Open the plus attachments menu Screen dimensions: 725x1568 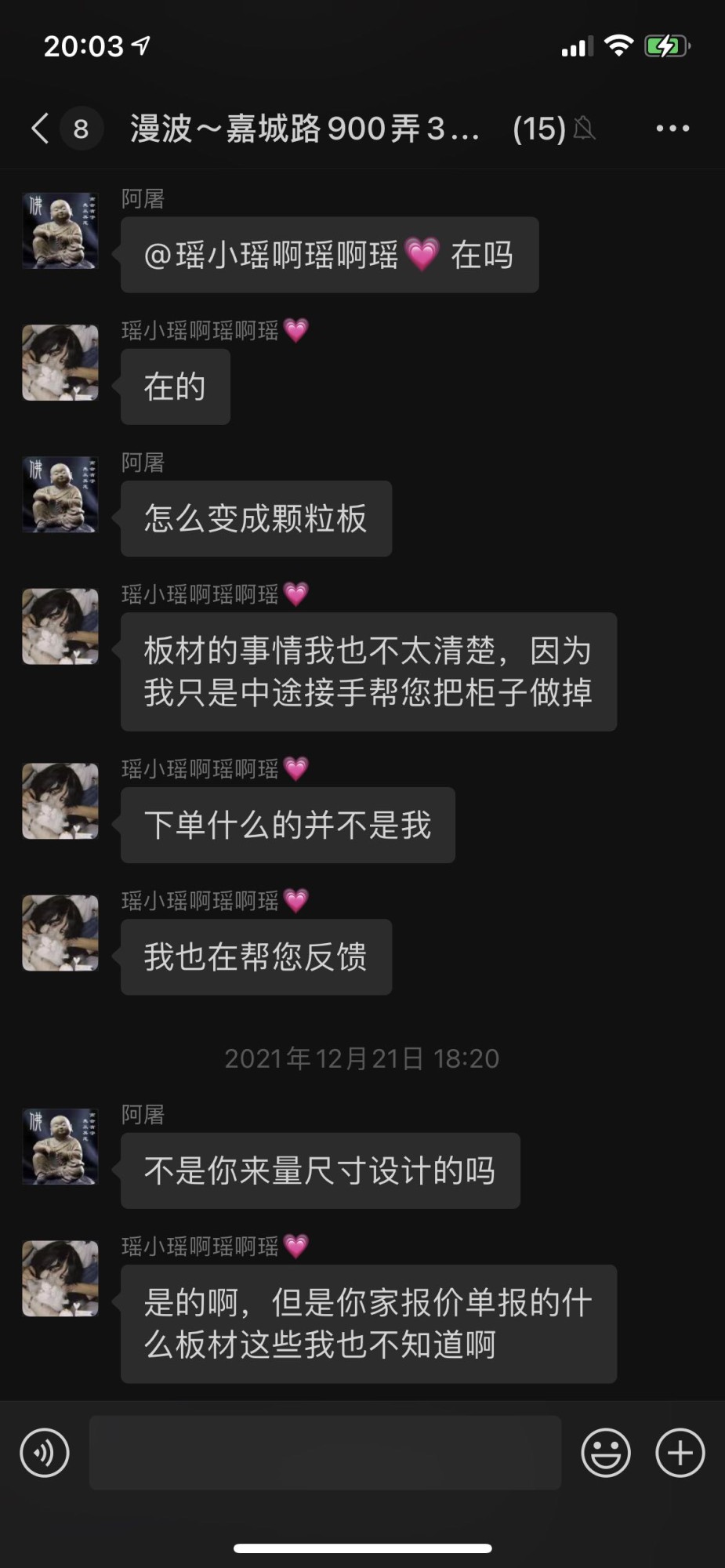point(680,1453)
